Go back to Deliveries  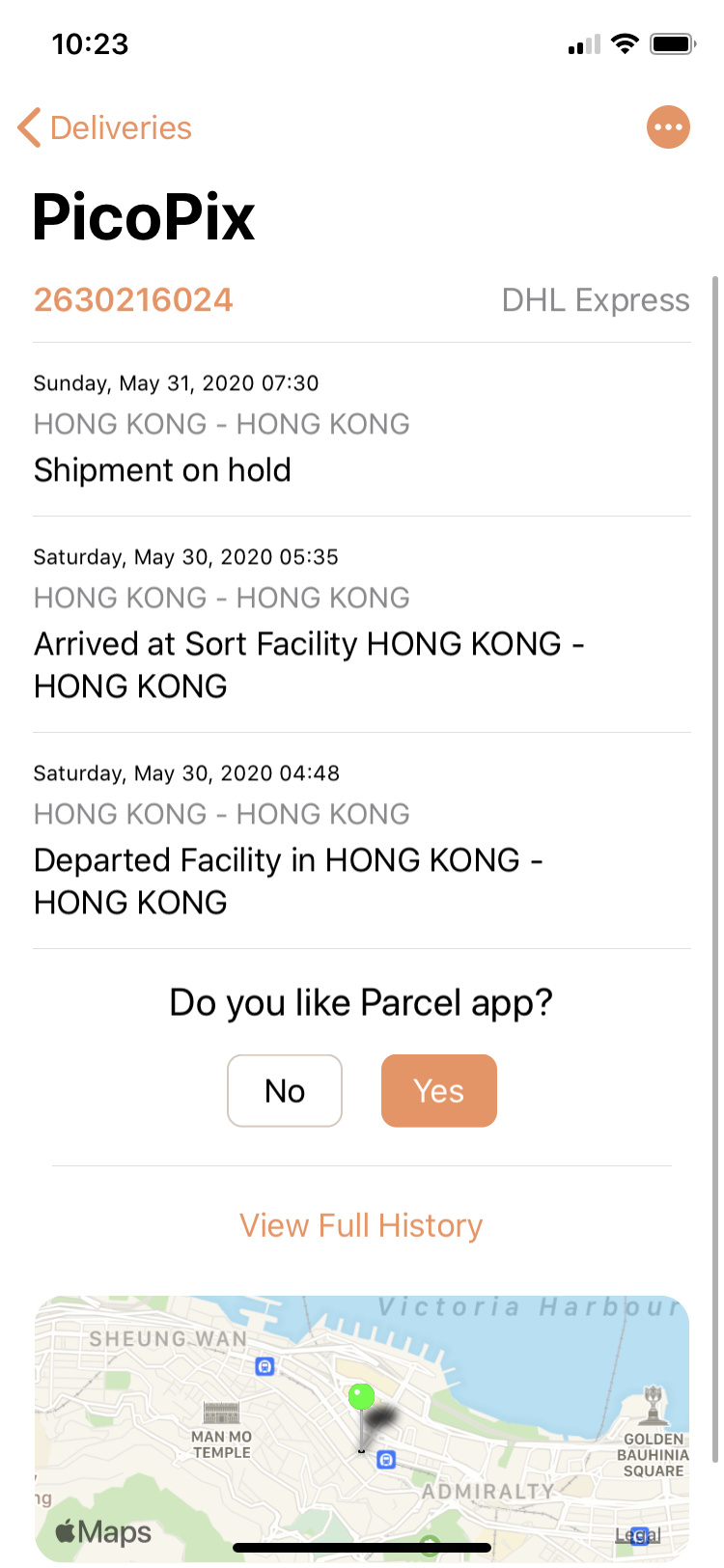click(x=105, y=127)
